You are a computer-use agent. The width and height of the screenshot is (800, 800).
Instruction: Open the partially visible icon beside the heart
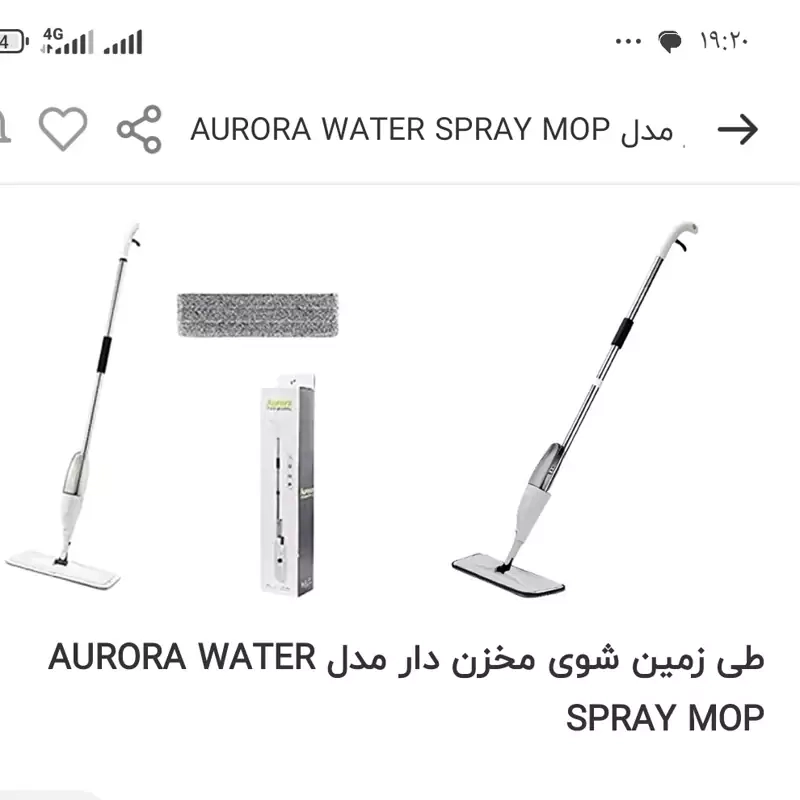coord(4,129)
